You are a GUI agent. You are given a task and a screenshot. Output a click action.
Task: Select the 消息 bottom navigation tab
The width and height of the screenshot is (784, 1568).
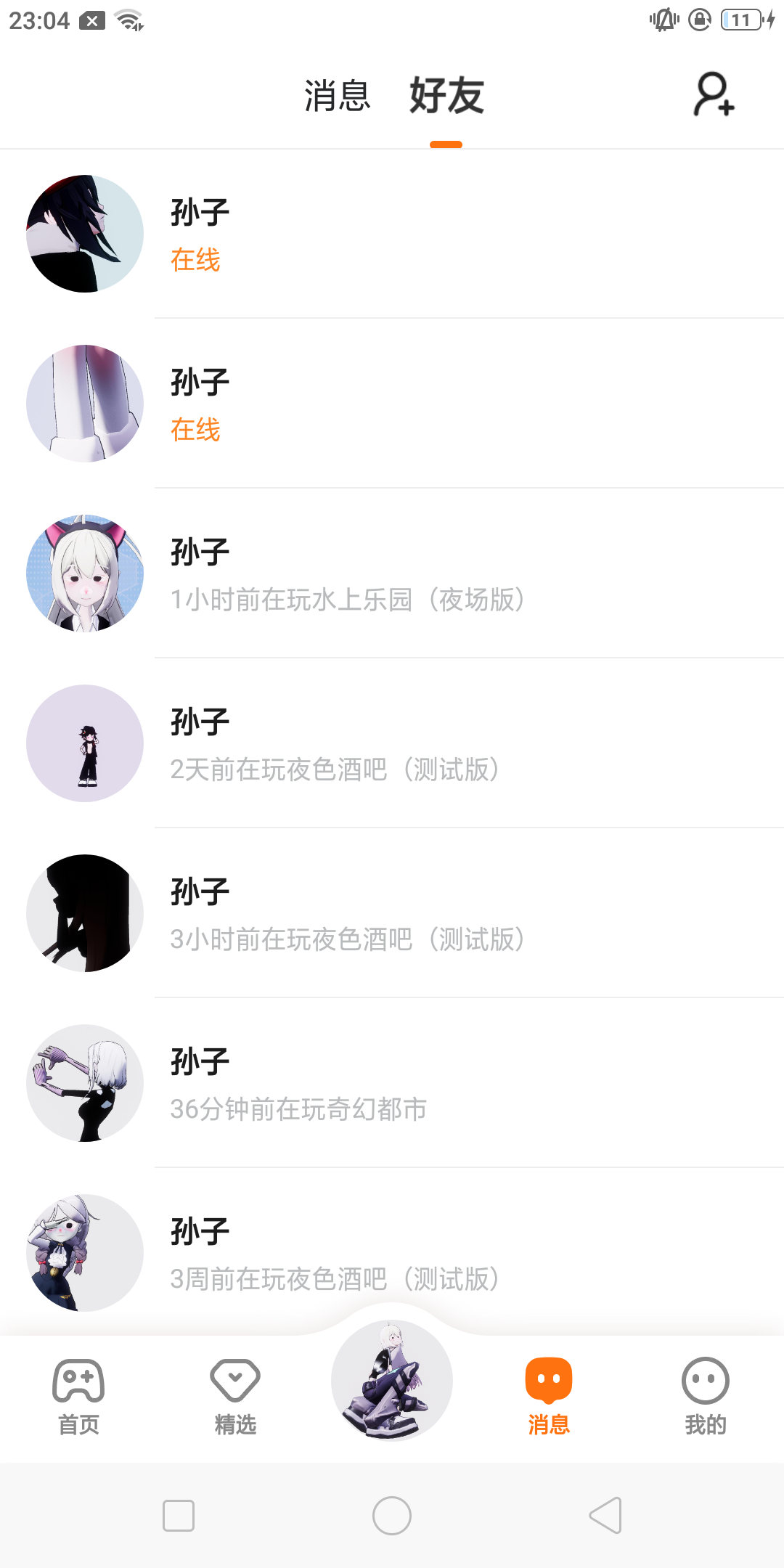tap(549, 1397)
